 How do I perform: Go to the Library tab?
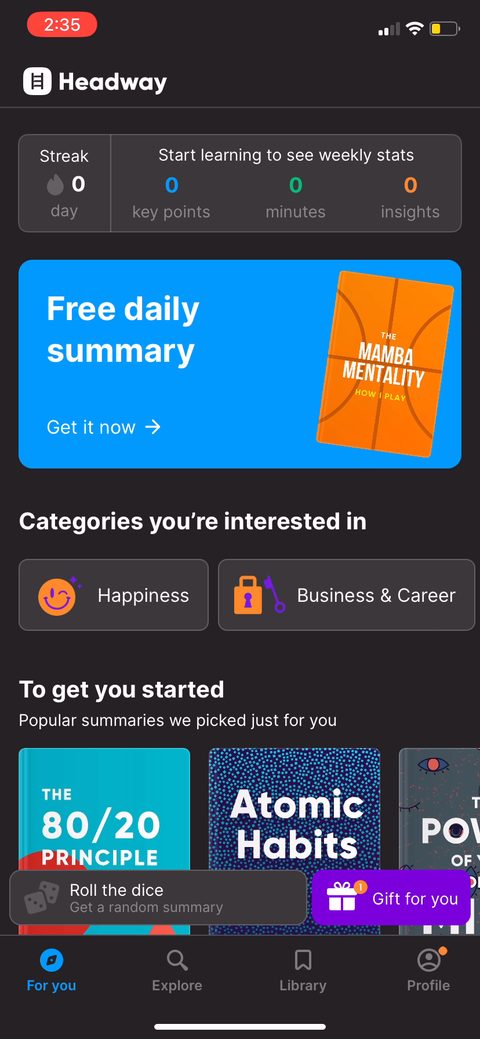[303, 971]
